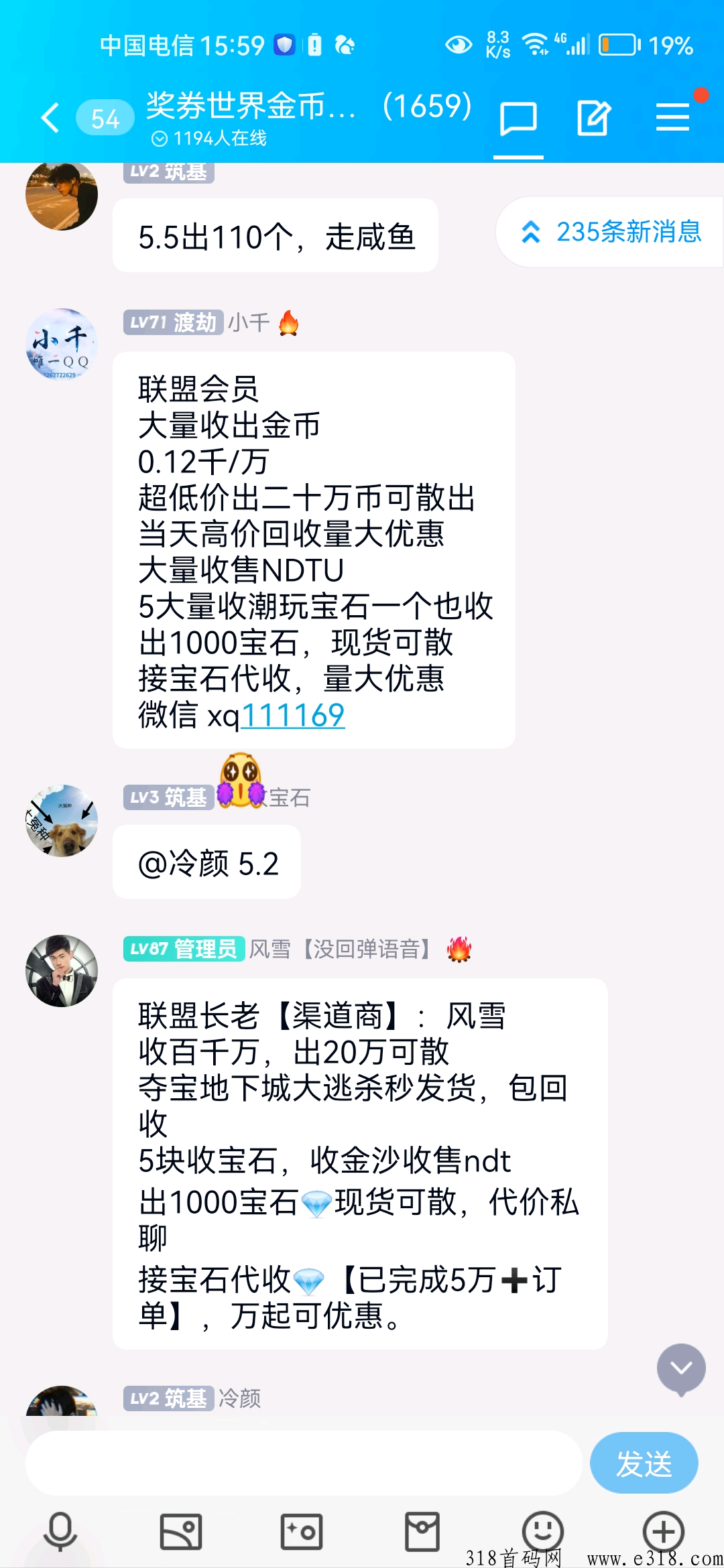Collapse chat with the scroll-to-bottom chevron

click(682, 1366)
